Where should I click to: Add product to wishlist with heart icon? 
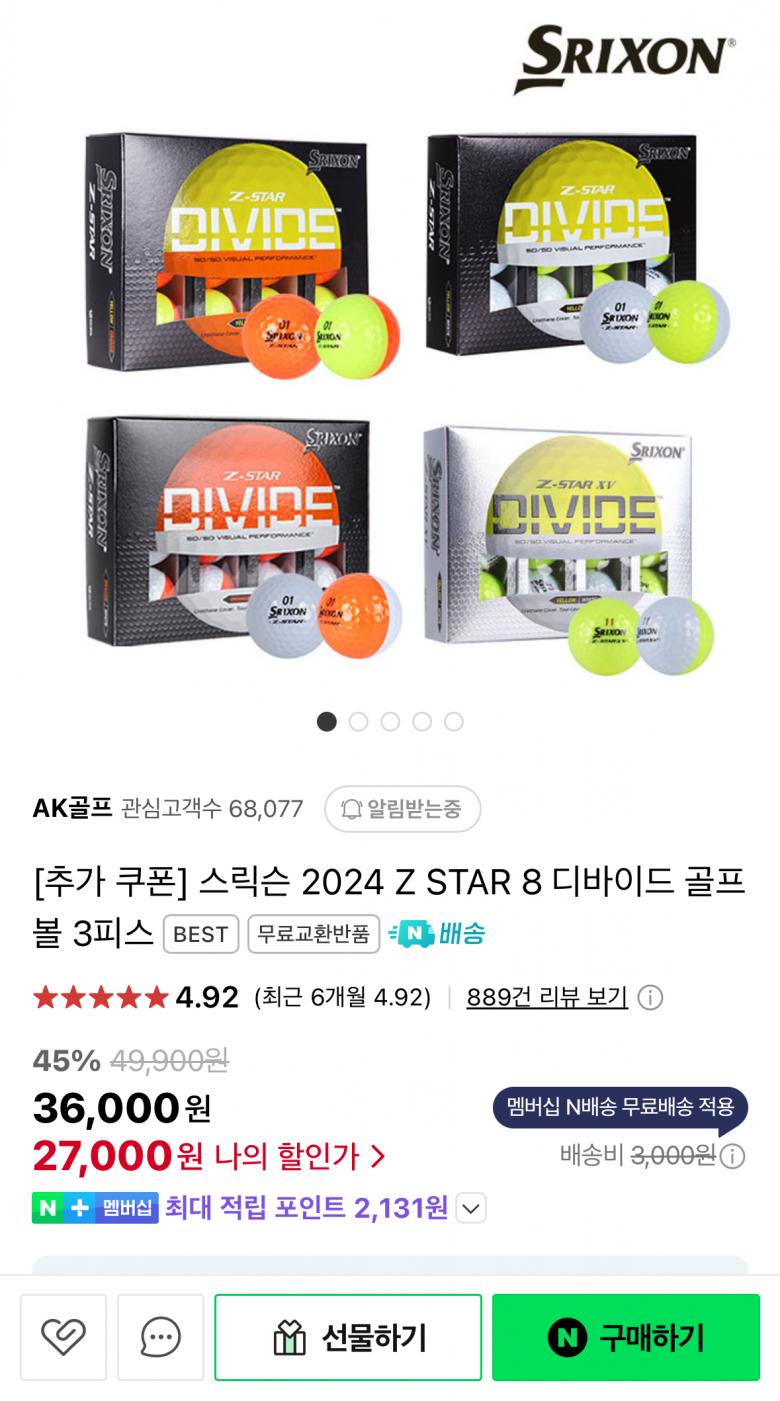(x=63, y=1337)
